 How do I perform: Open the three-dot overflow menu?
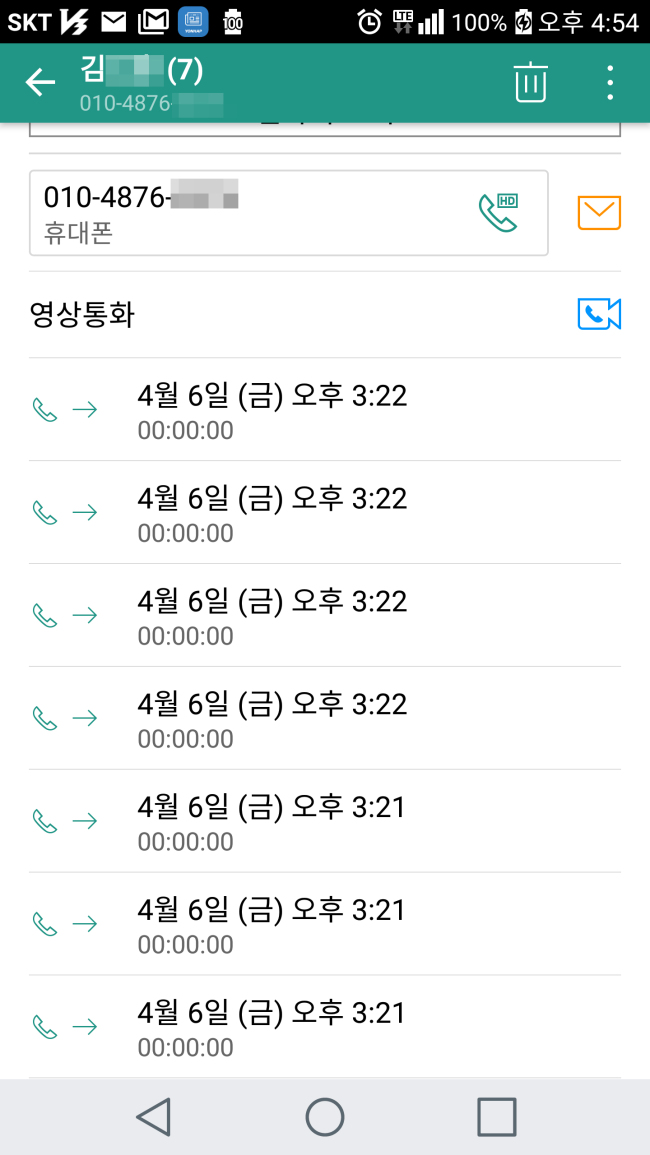(x=609, y=82)
